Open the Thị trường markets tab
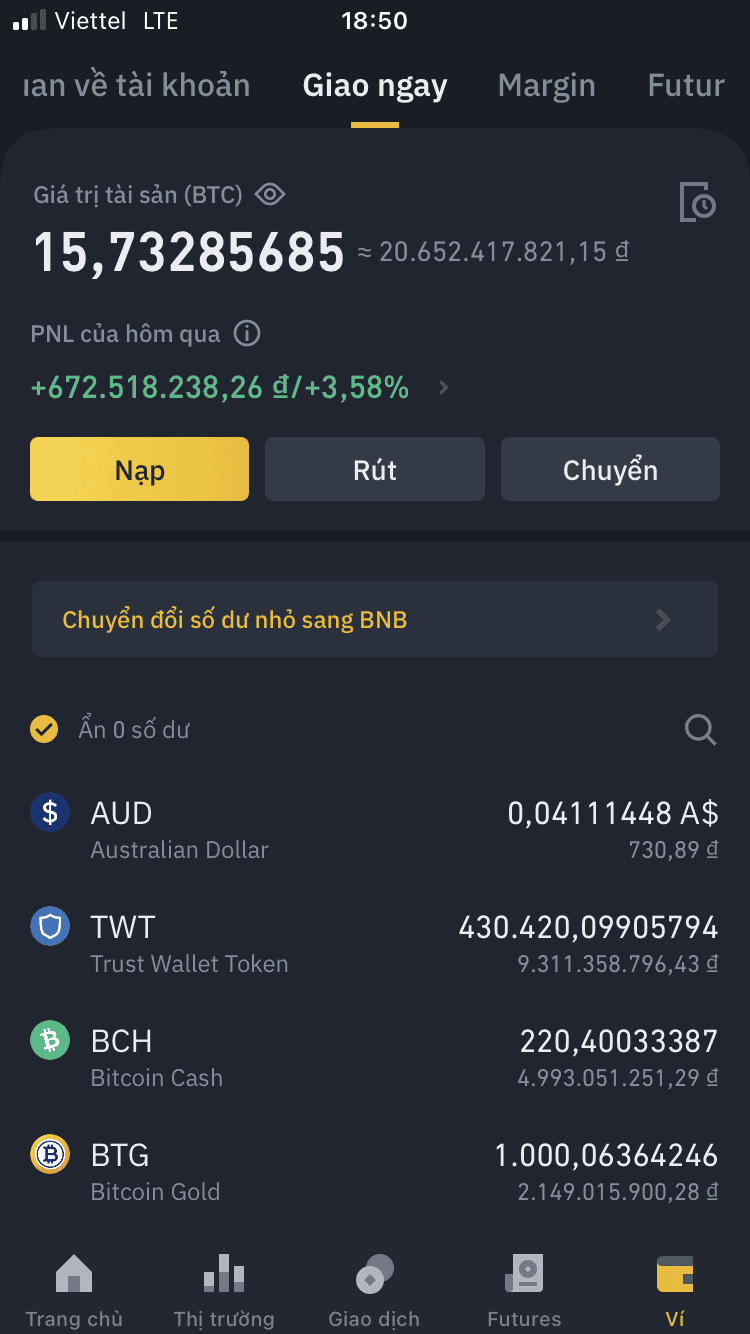The height and width of the screenshot is (1334, 750). (x=224, y=1290)
